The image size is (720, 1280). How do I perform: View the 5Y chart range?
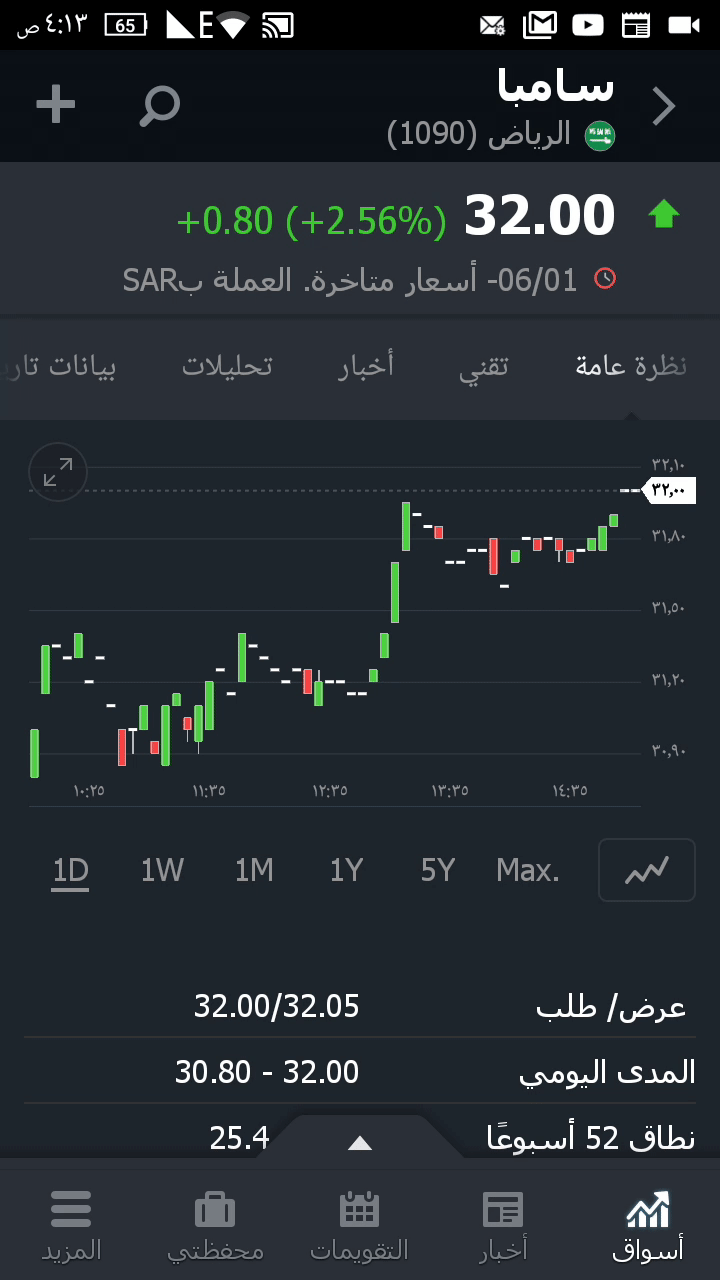click(x=438, y=871)
